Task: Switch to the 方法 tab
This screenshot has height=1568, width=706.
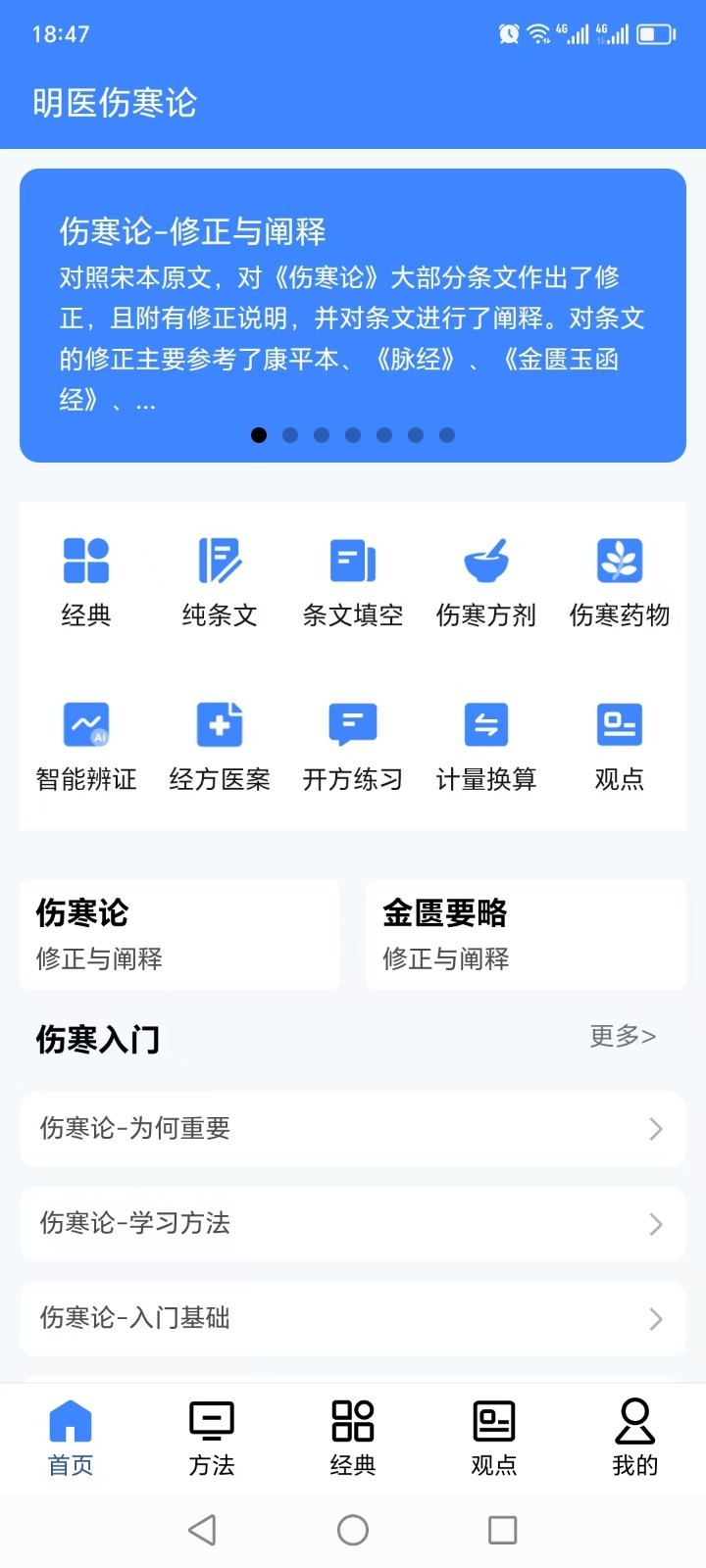Action: click(212, 1439)
